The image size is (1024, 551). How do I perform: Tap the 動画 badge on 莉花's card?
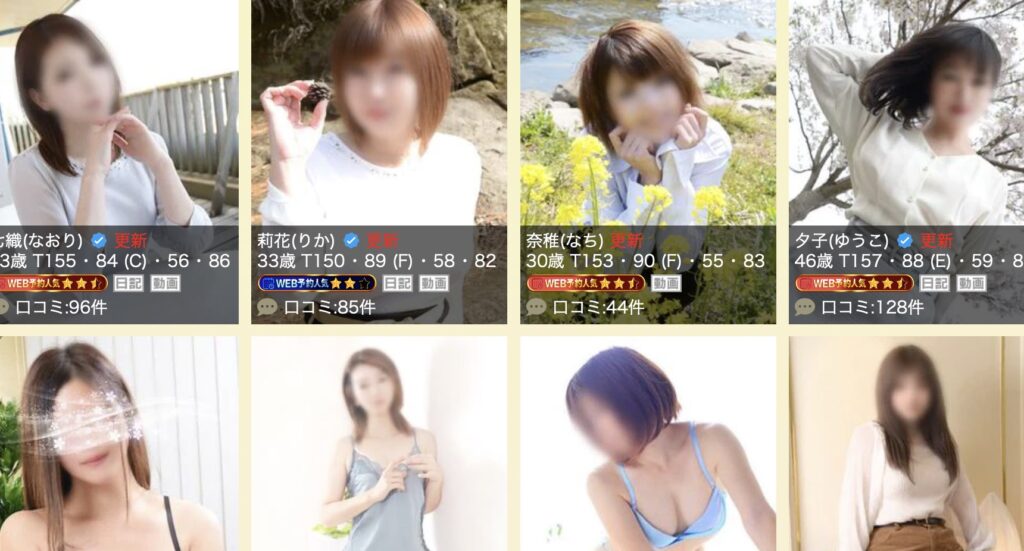[434, 284]
